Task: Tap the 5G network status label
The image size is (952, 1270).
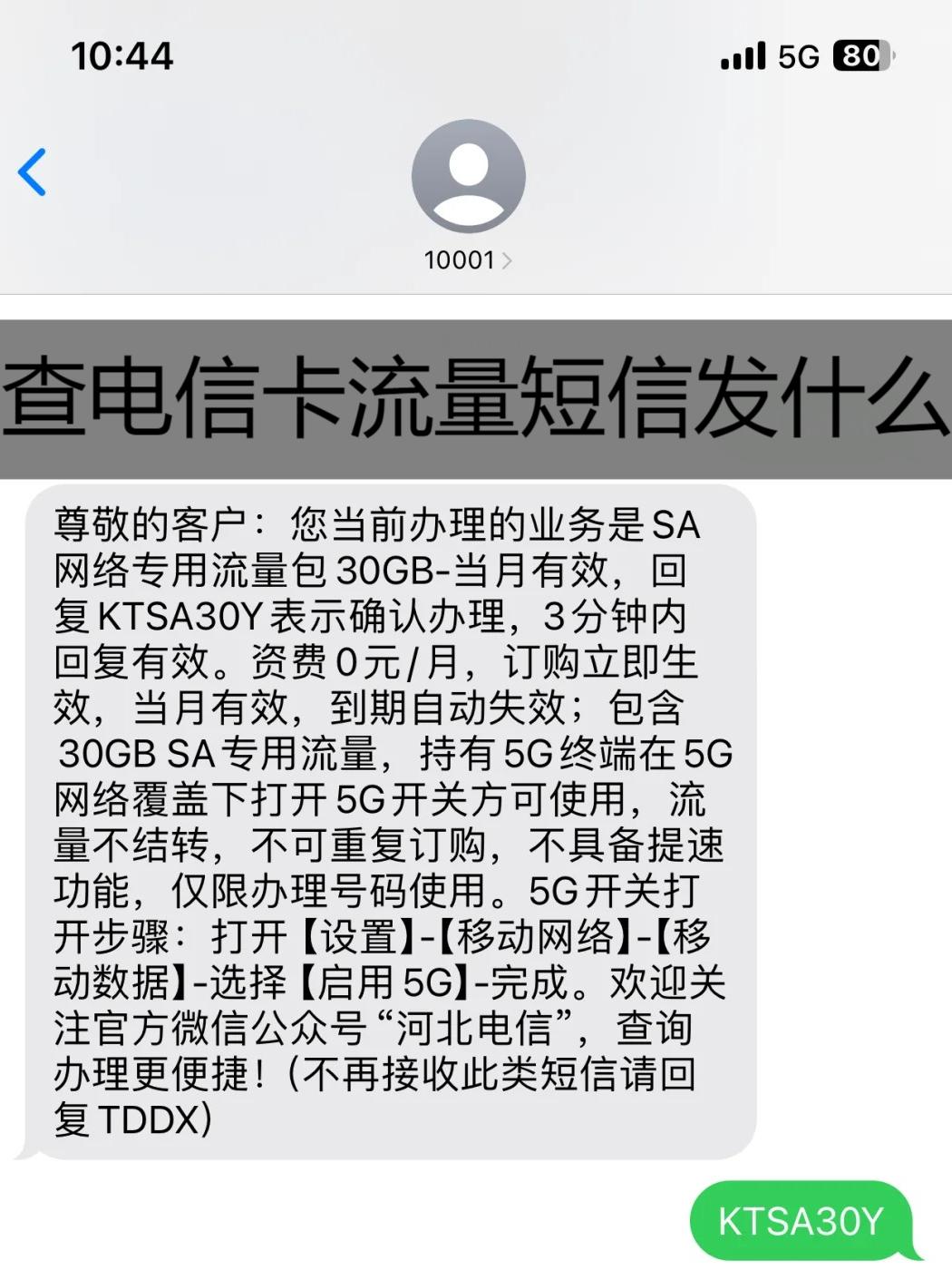Action: pyautogui.click(x=798, y=56)
